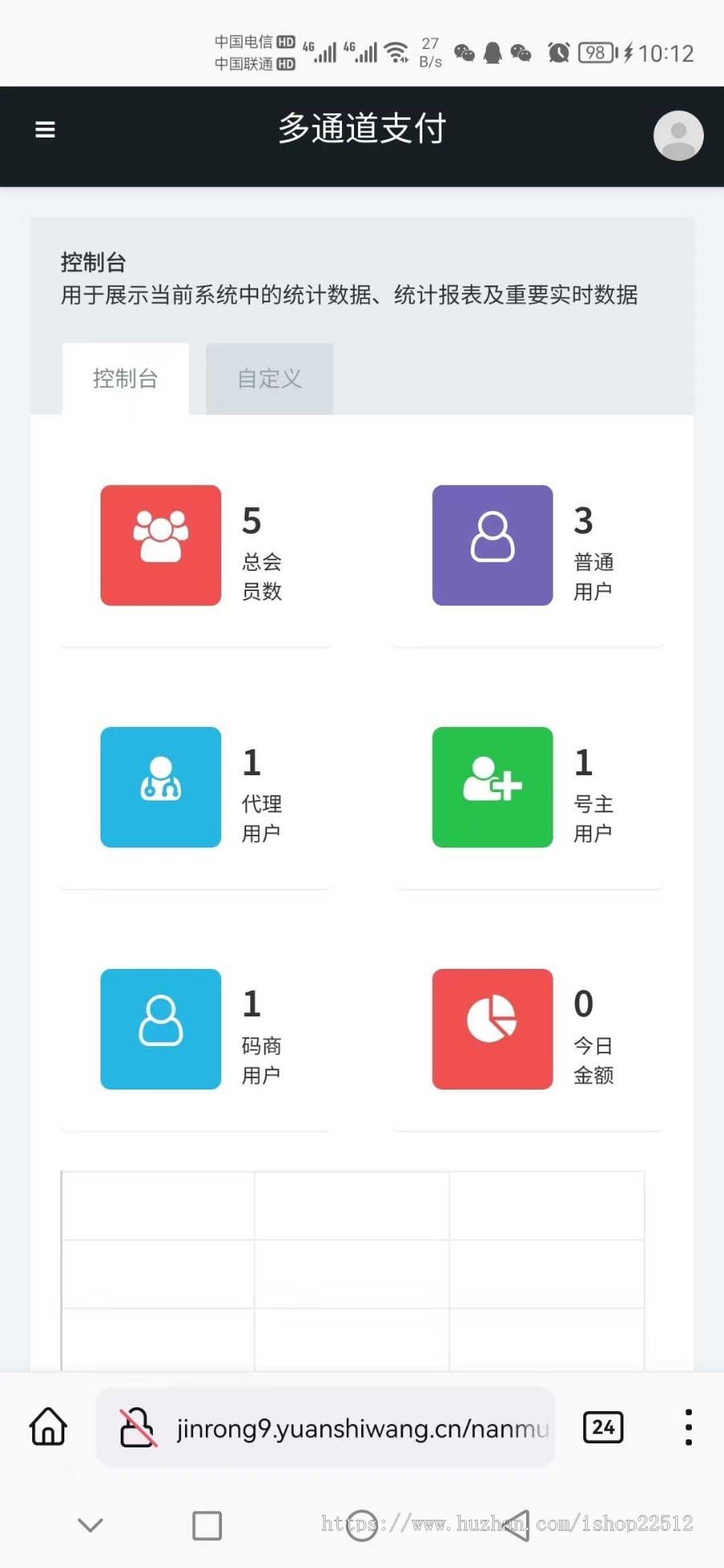Open the browser's three-dot overflow menu
Image resolution: width=724 pixels, height=1568 pixels.
(688, 1427)
